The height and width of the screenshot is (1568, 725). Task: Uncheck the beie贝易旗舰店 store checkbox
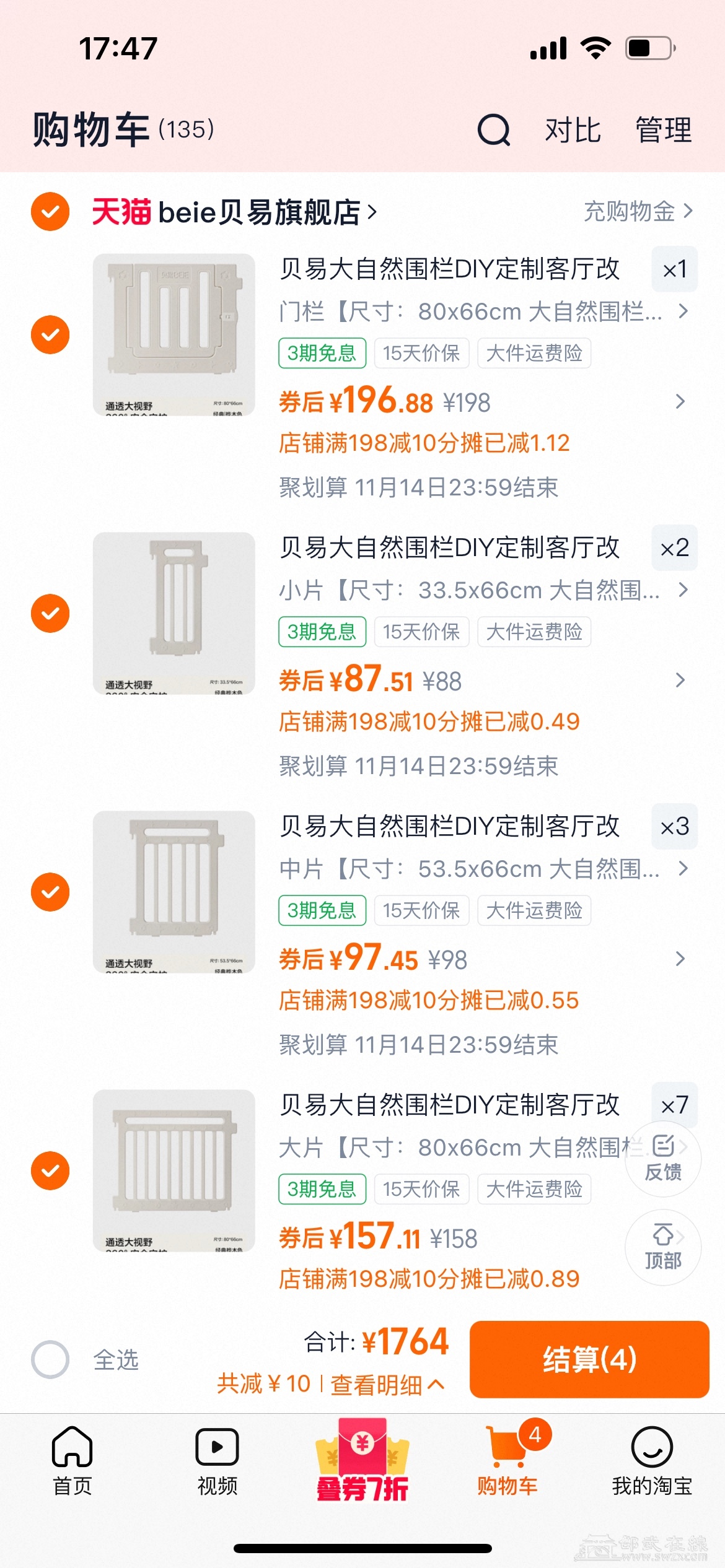(50, 212)
